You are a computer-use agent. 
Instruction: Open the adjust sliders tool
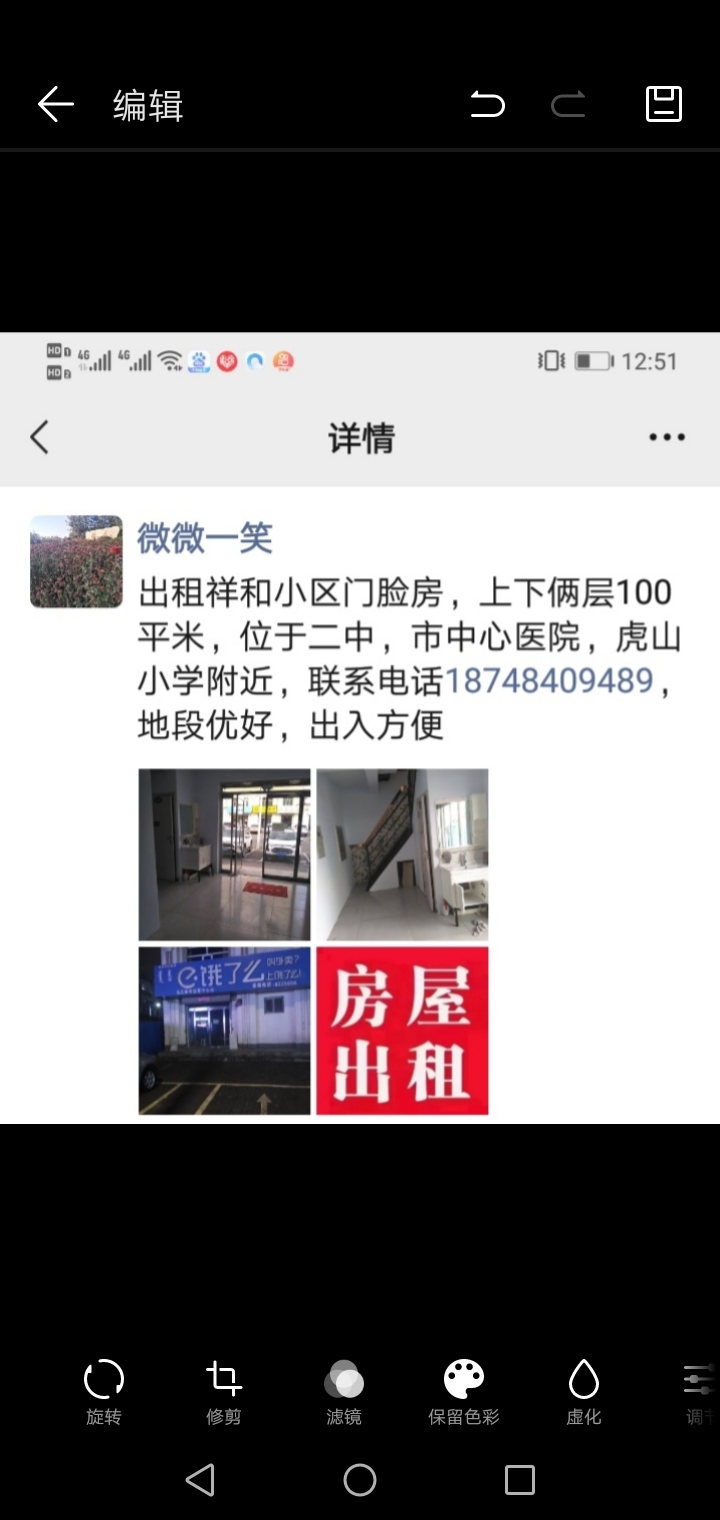699,1391
